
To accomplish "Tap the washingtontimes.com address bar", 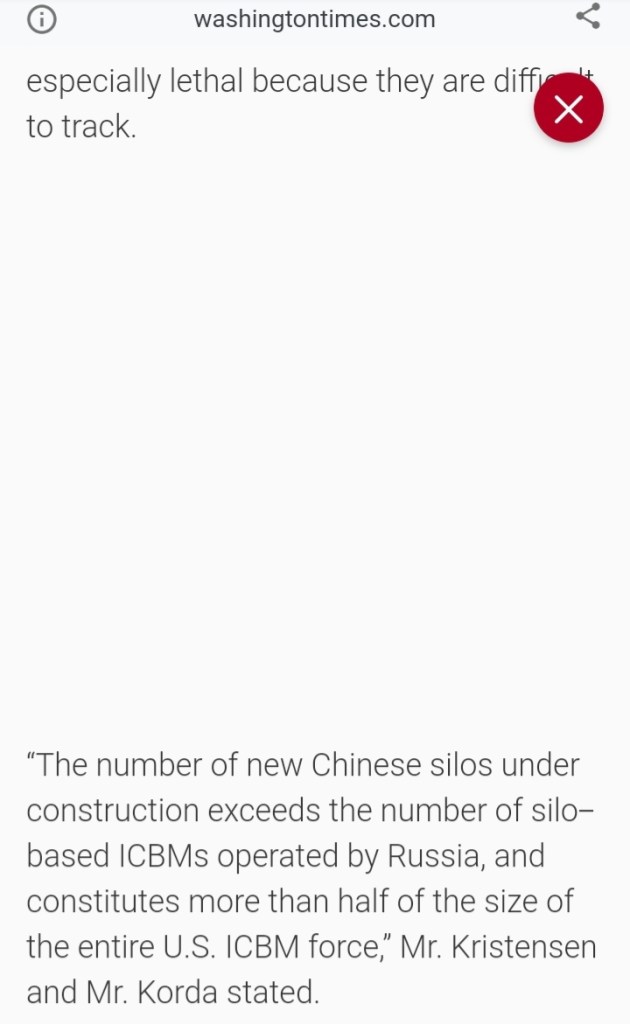I will pyautogui.click(x=314, y=19).
